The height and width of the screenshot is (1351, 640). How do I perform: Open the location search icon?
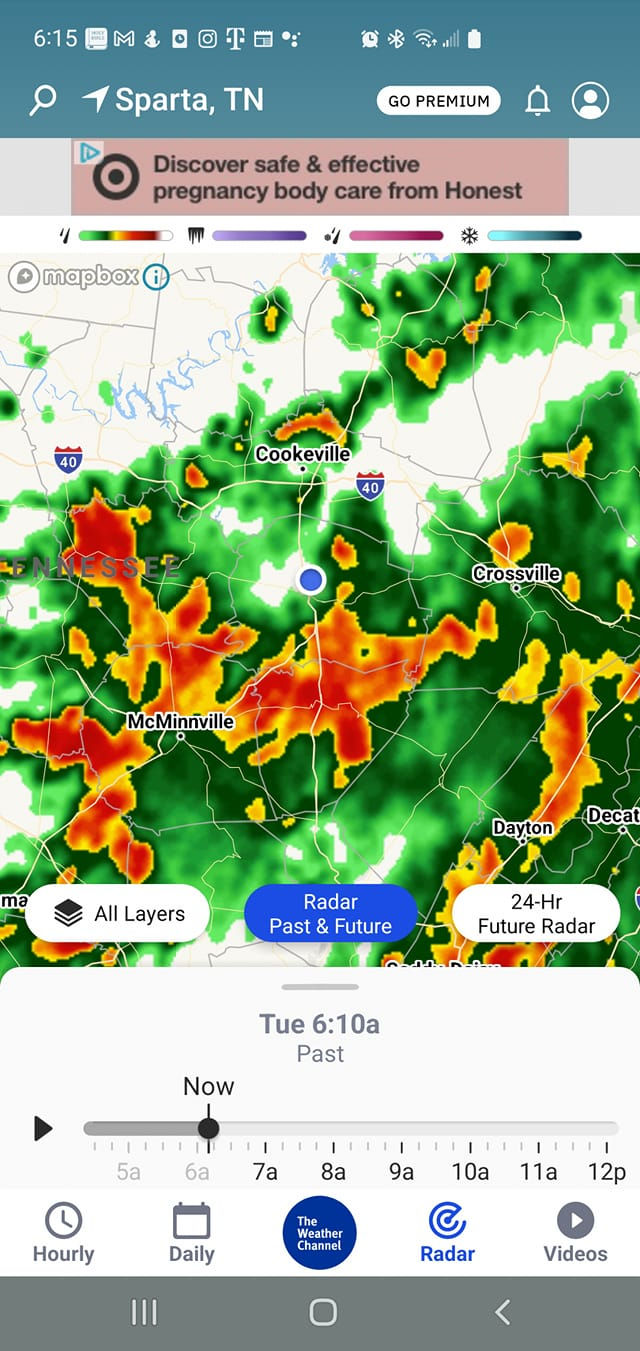43,100
